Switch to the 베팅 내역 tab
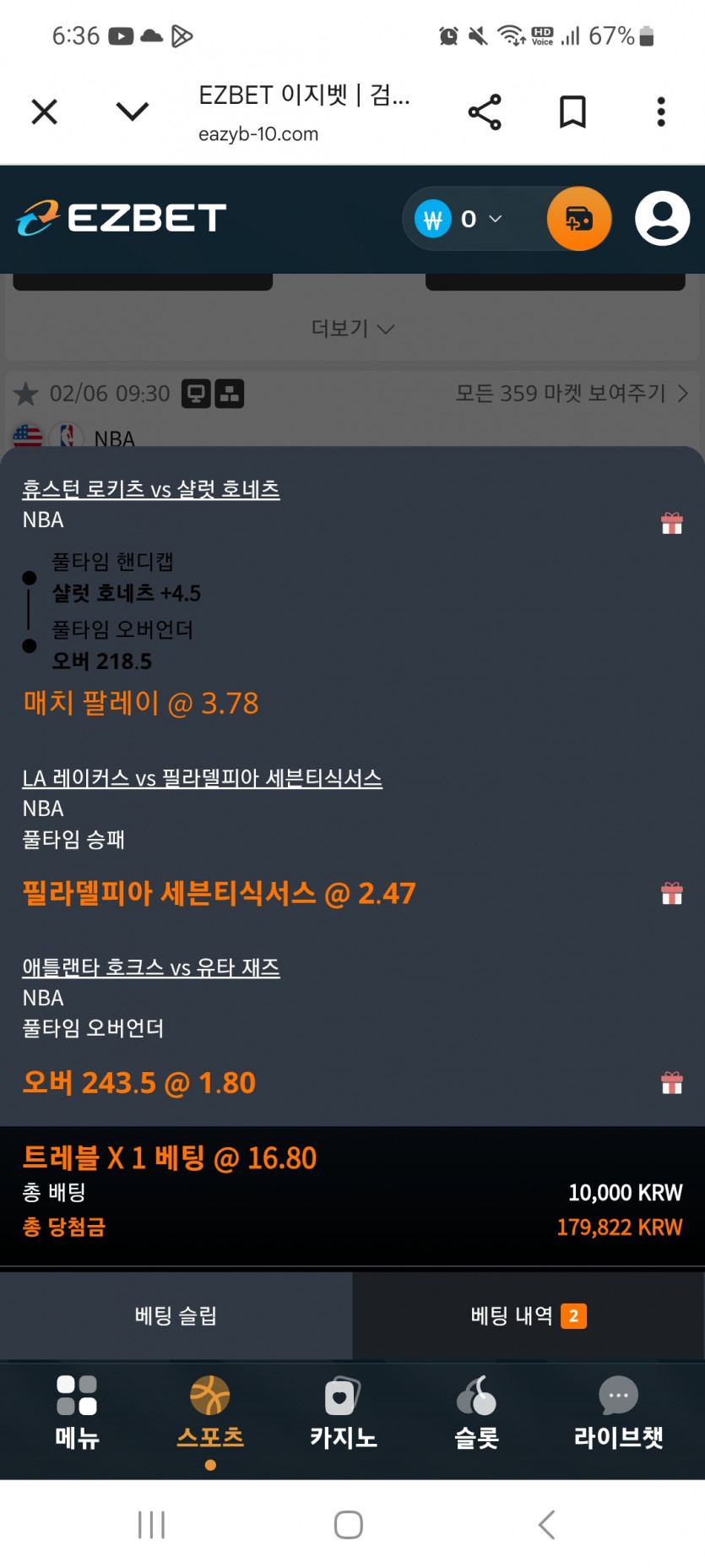Viewport: 705px width, 1568px height. point(529,1315)
